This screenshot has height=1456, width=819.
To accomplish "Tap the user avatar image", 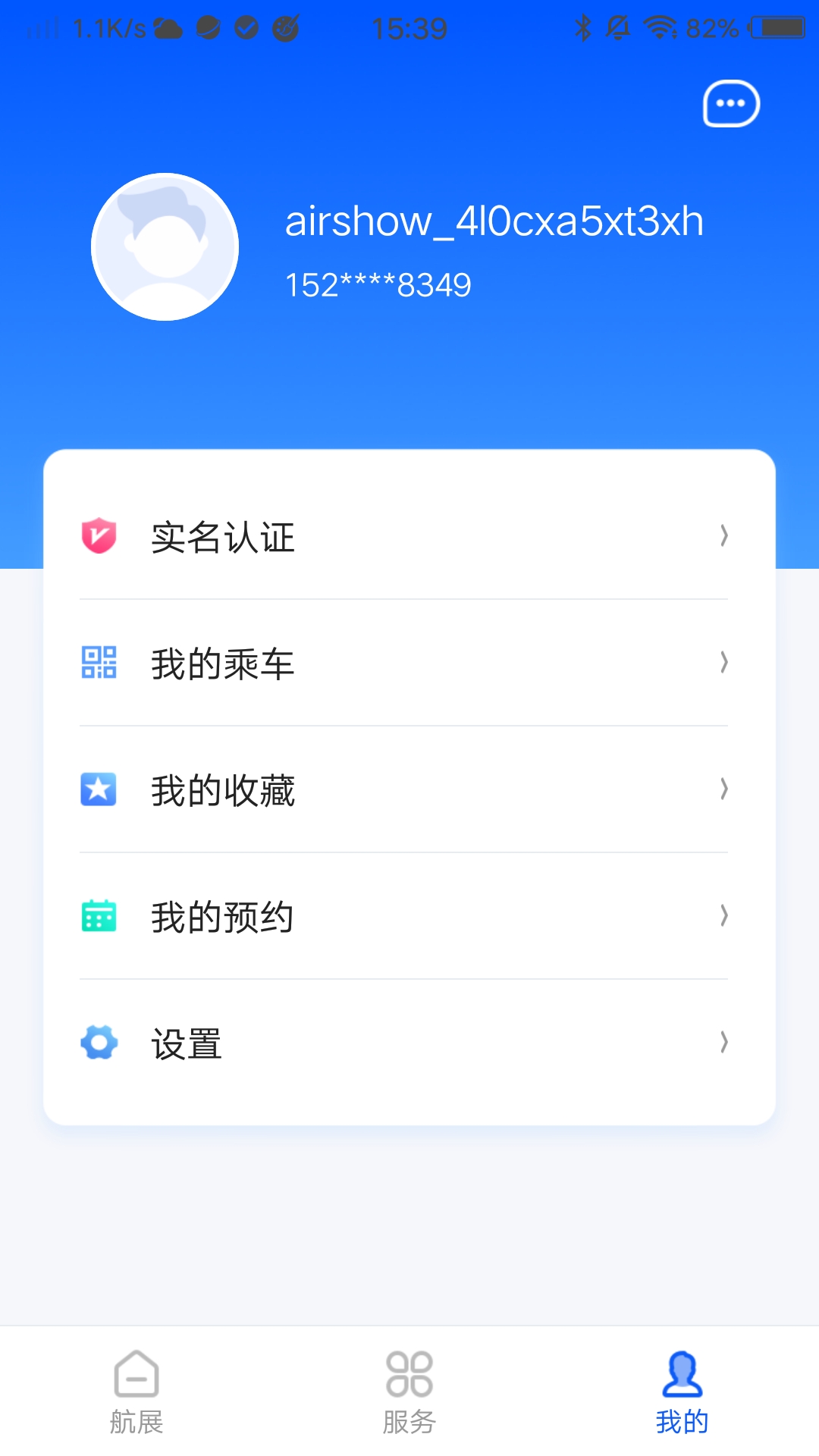I will (165, 246).
